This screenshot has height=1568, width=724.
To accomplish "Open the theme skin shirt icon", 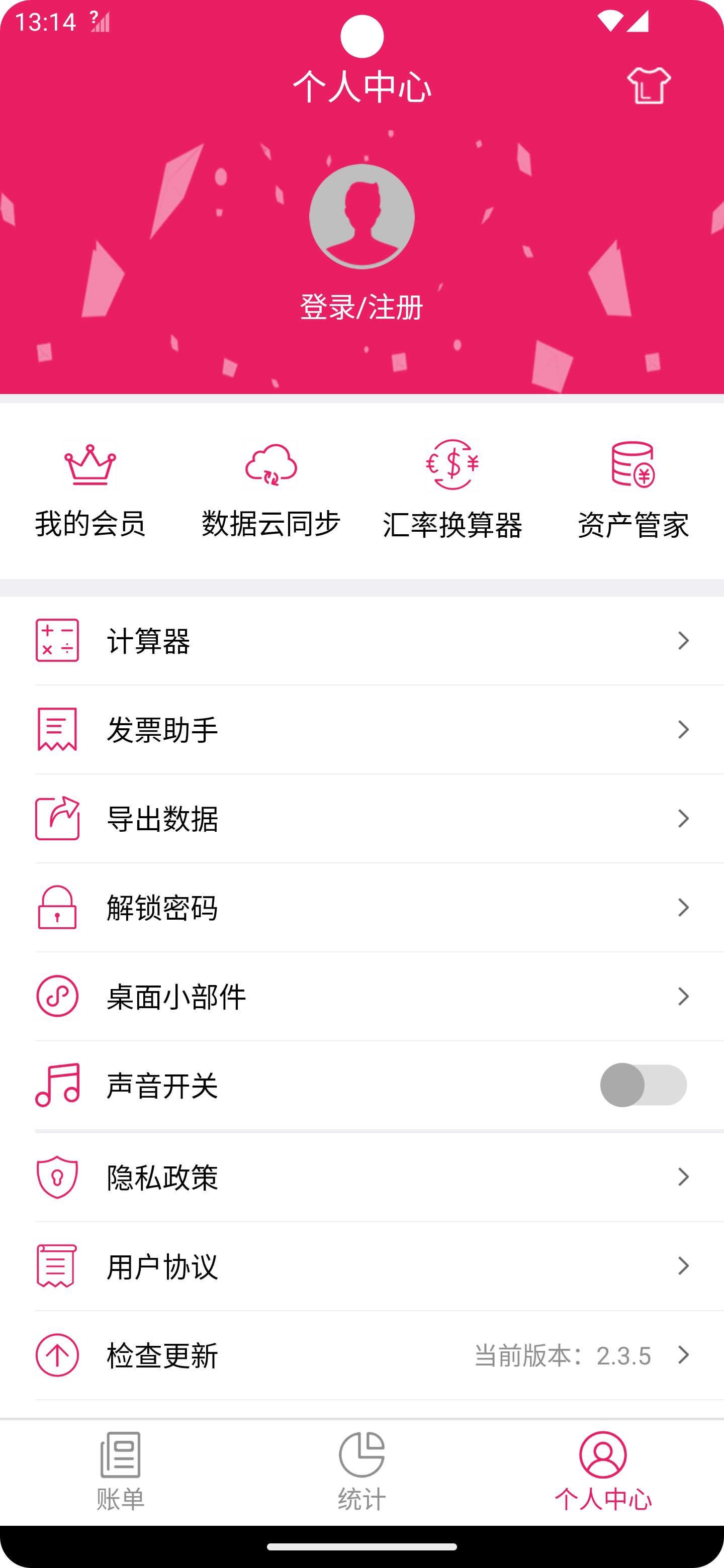I will click(x=649, y=86).
